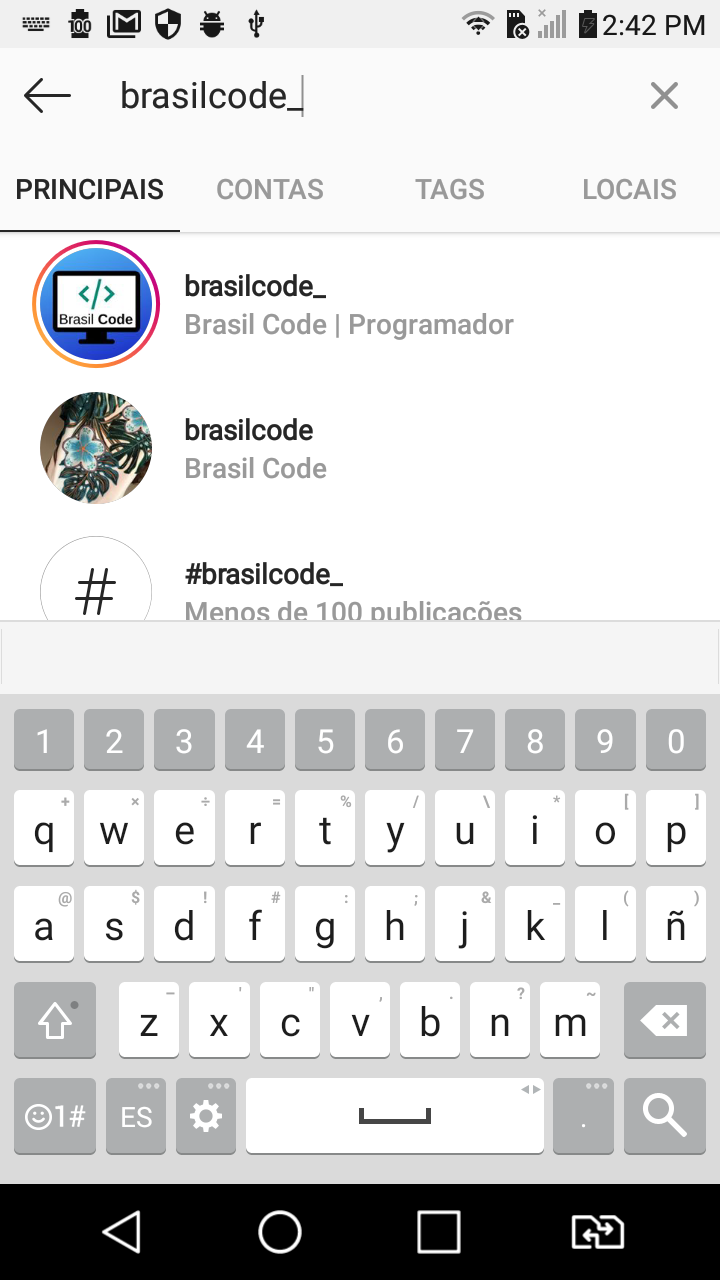Screen dimensions: 720x1280
Task: Go back using the arrow icon
Action: [47, 96]
